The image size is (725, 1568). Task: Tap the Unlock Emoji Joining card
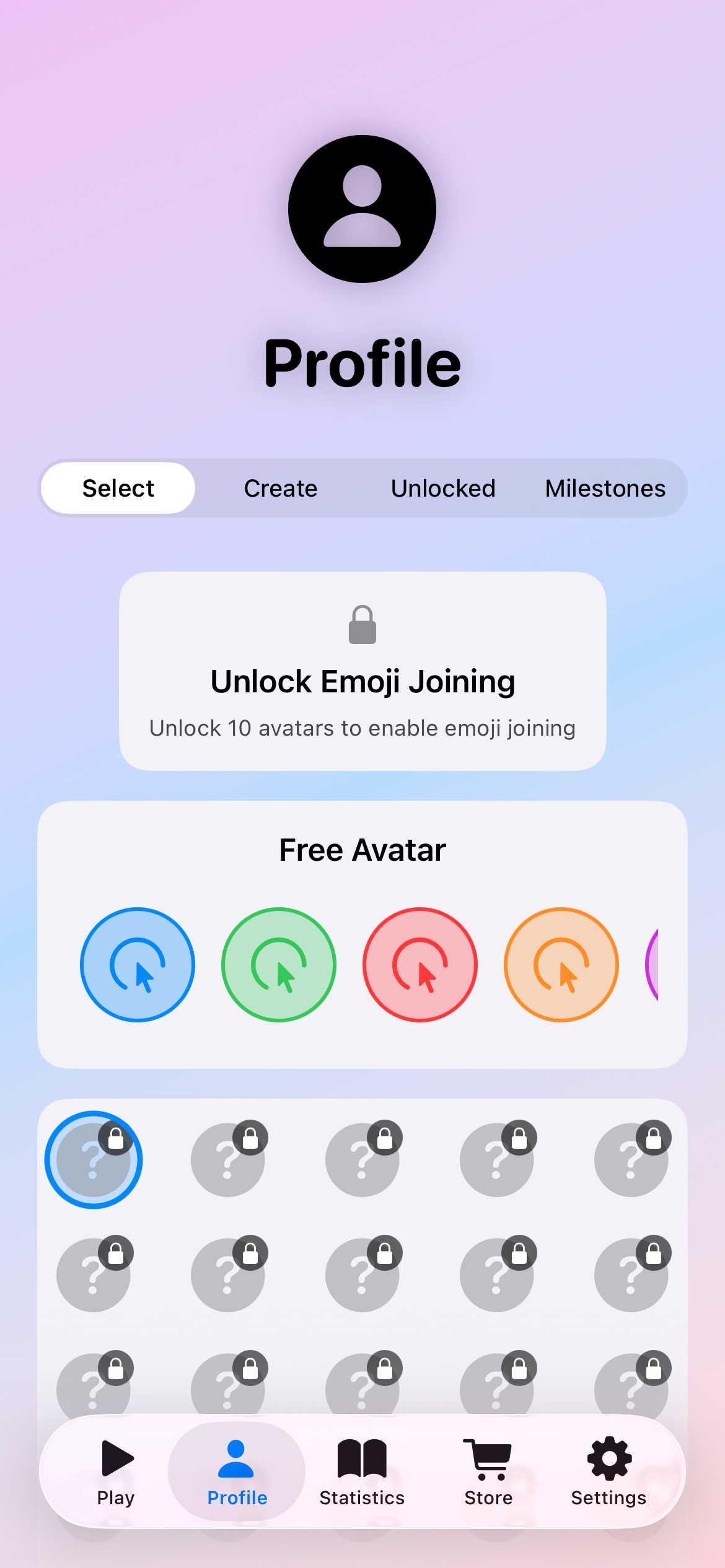tap(362, 671)
